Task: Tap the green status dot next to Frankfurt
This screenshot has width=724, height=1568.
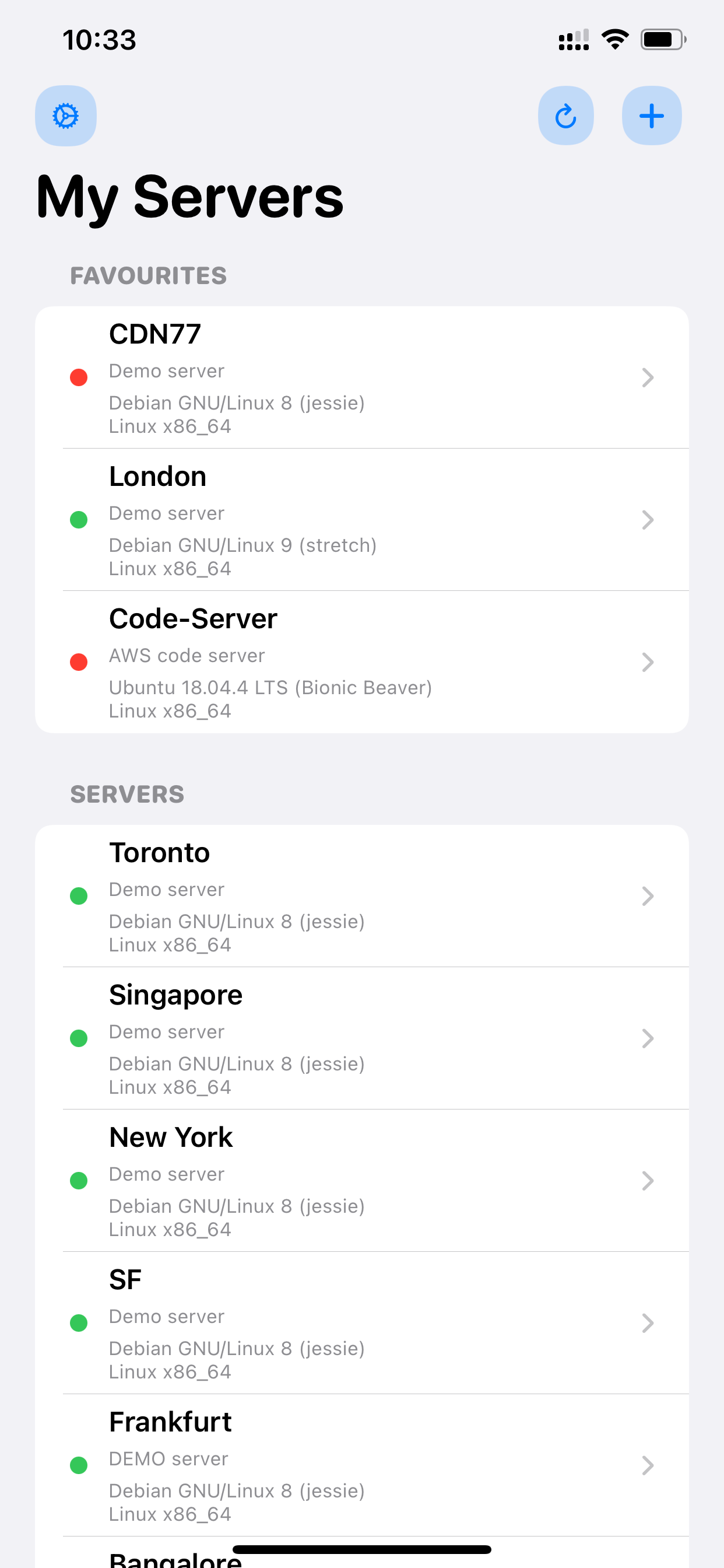Action: 79,1465
